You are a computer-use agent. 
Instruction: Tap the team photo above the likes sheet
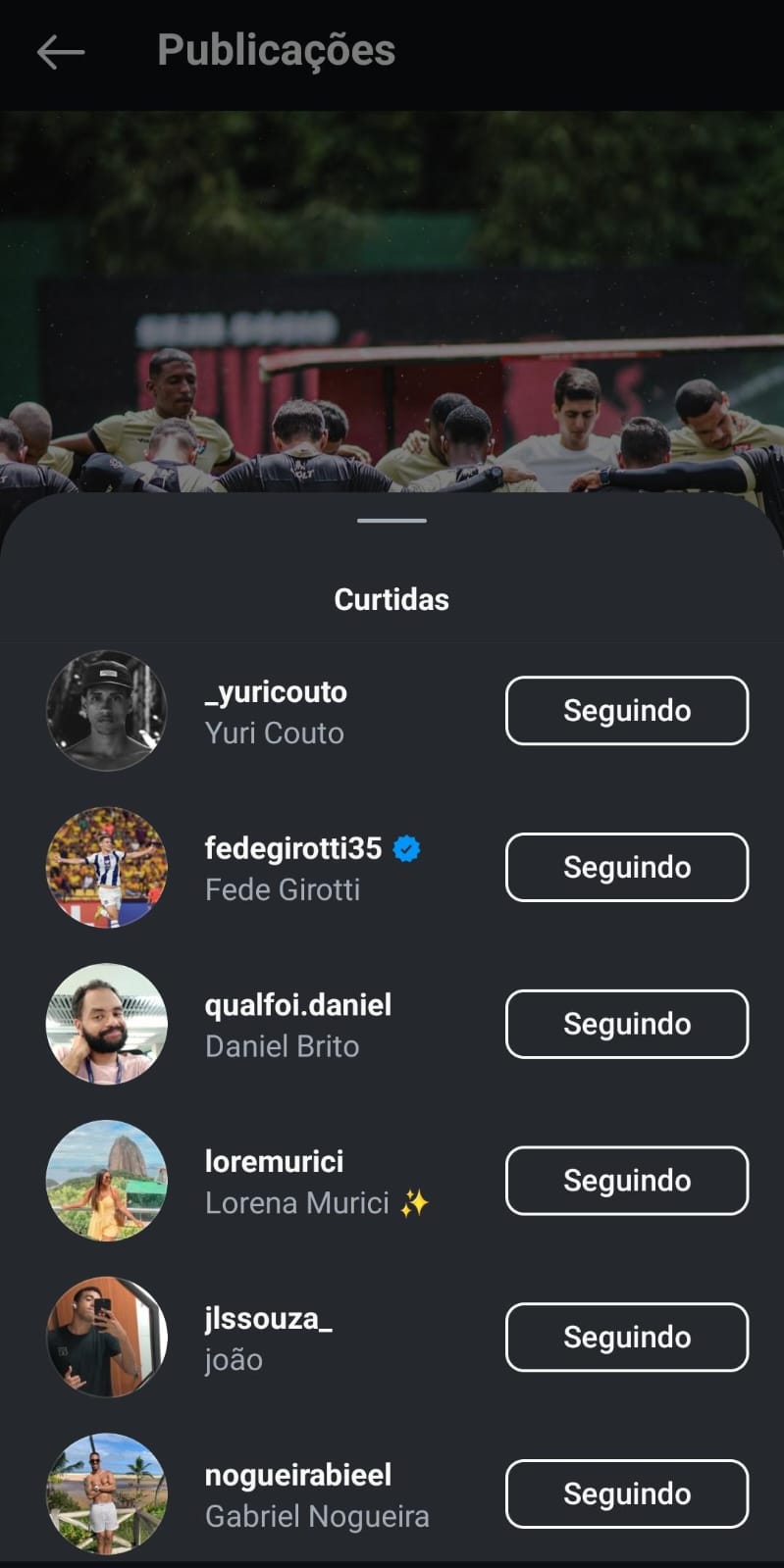[392, 294]
